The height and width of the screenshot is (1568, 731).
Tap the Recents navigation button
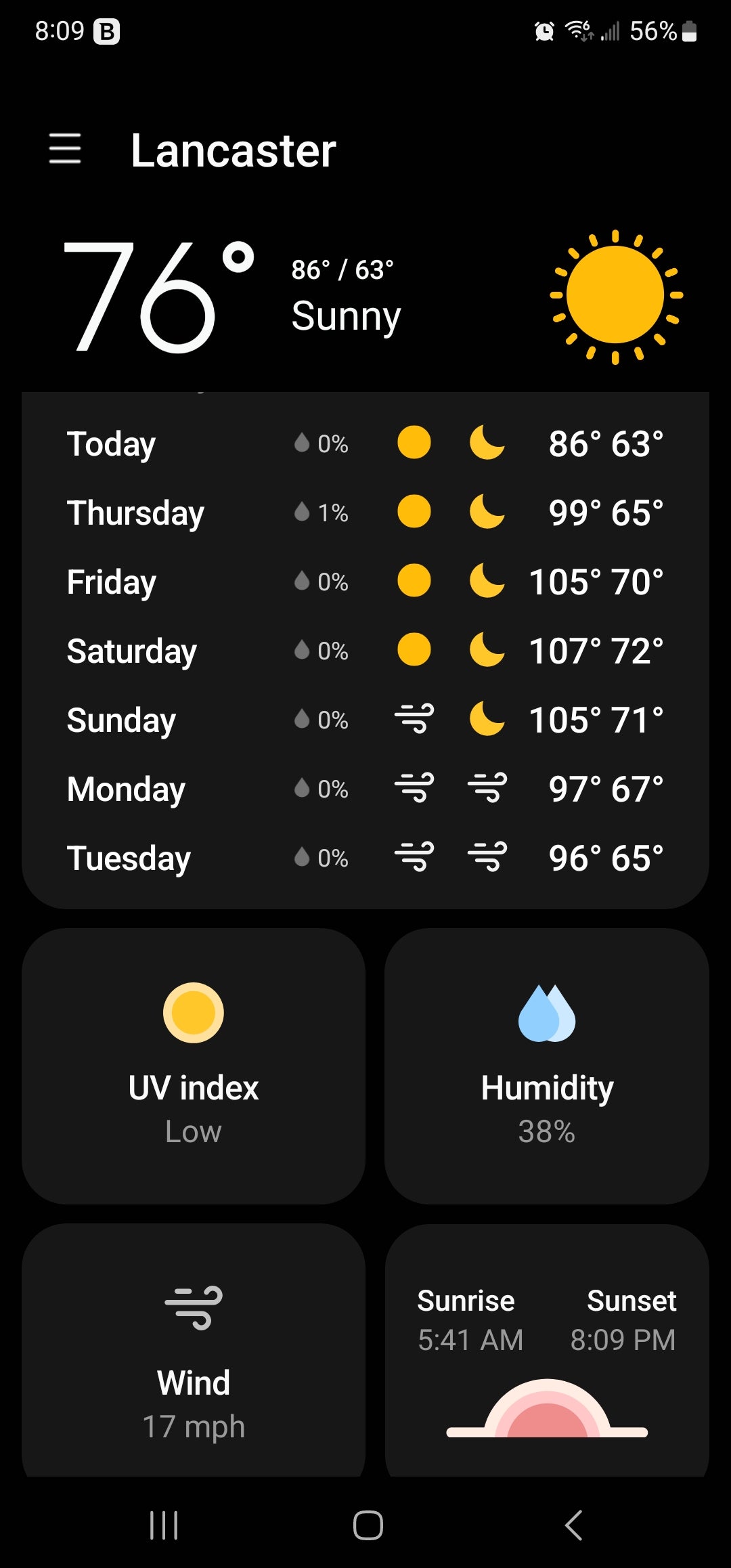pos(164,1525)
